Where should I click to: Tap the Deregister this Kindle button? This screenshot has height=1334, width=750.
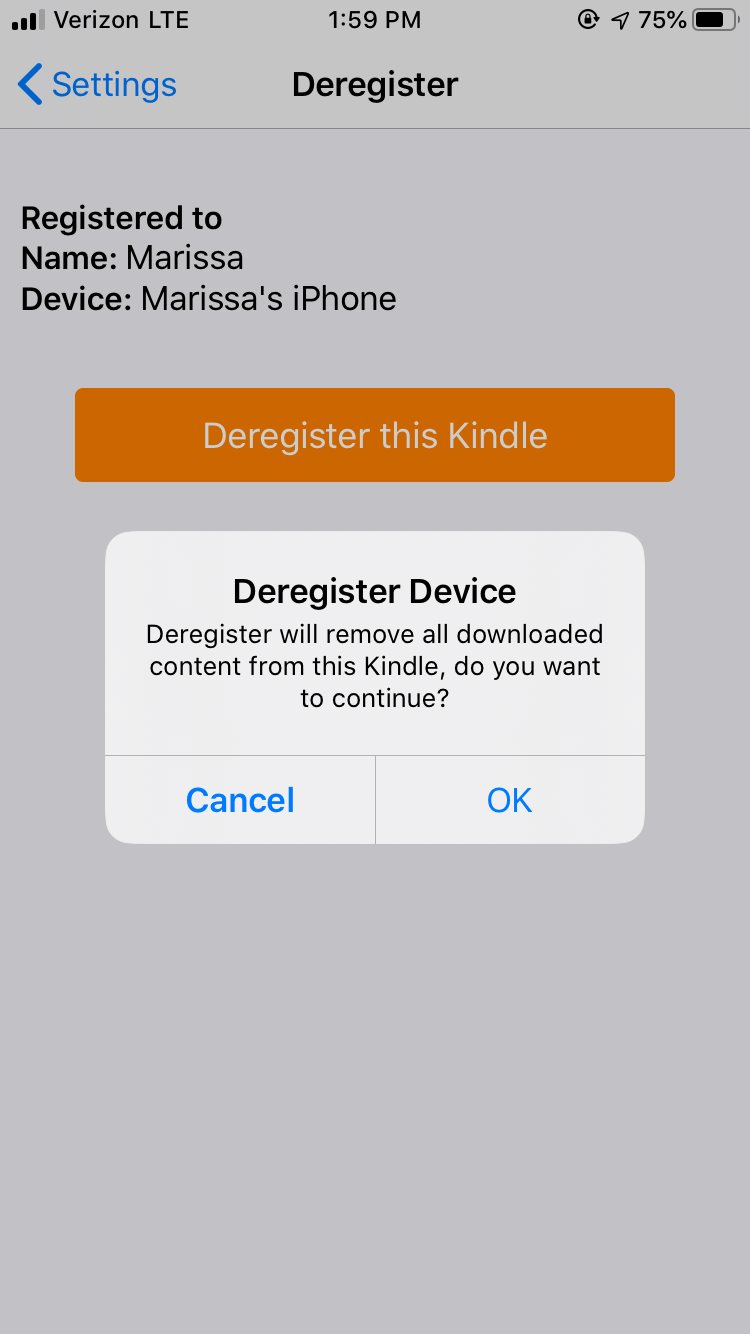click(375, 436)
